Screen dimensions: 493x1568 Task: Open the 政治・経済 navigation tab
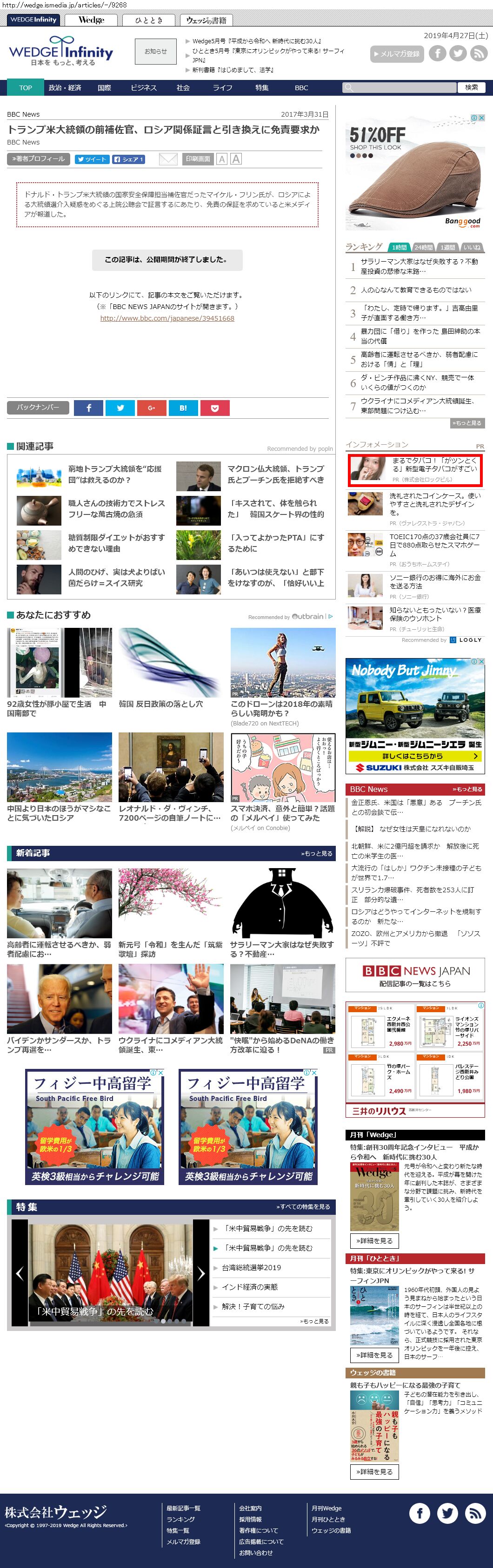click(x=65, y=88)
